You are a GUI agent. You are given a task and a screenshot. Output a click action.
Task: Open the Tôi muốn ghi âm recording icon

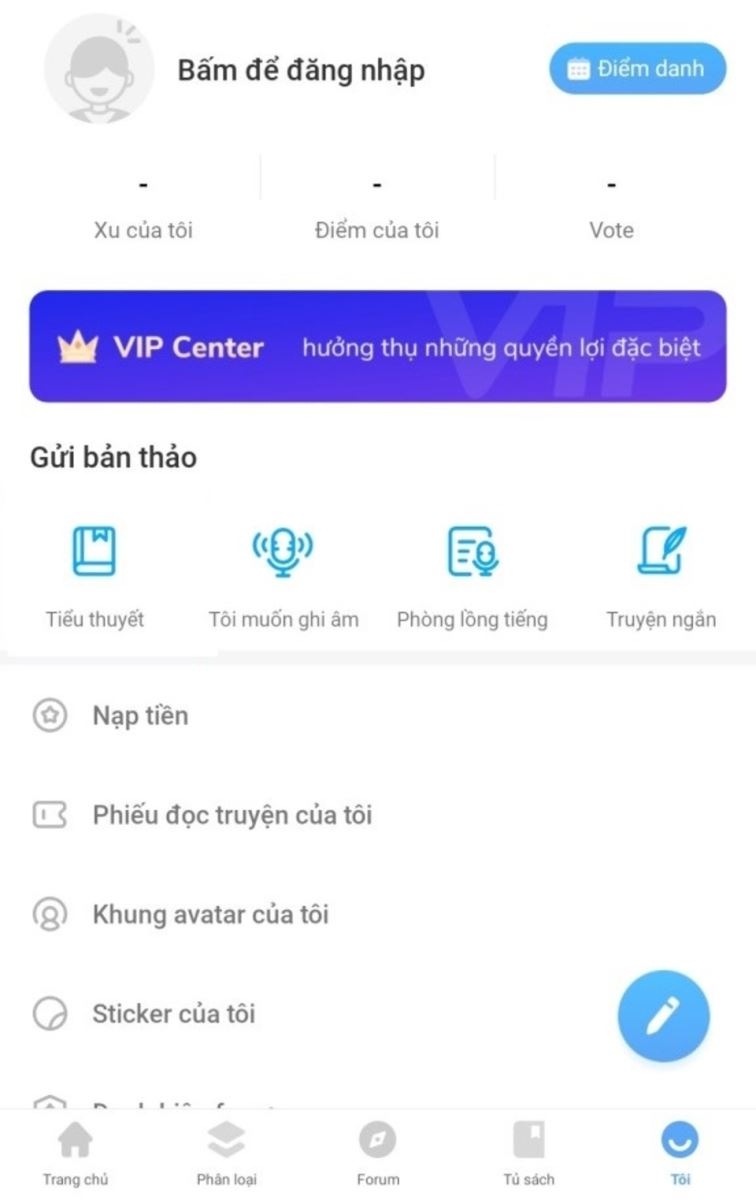point(283,550)
